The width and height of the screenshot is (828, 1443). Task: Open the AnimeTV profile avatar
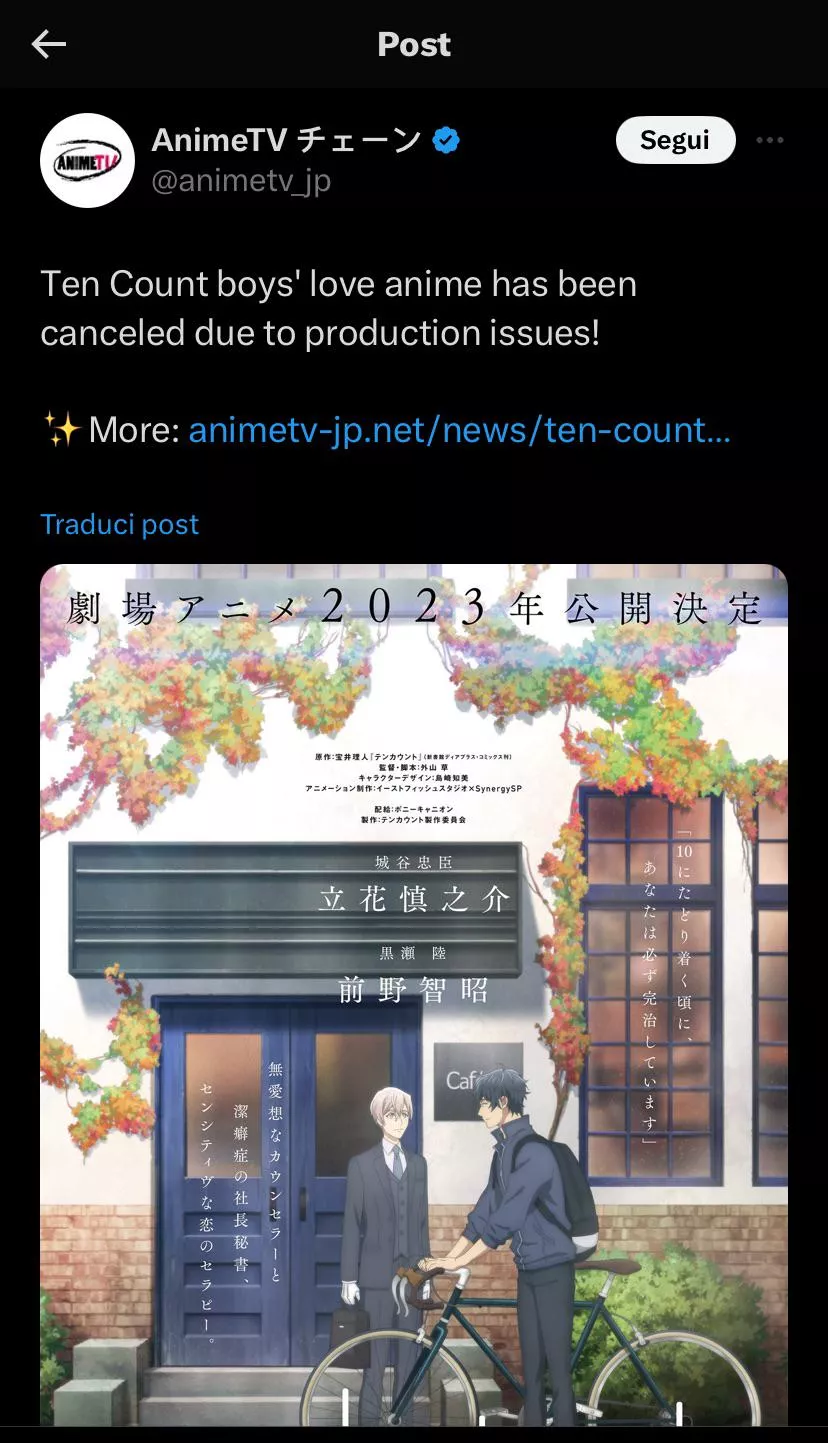(x=87, y=160)
